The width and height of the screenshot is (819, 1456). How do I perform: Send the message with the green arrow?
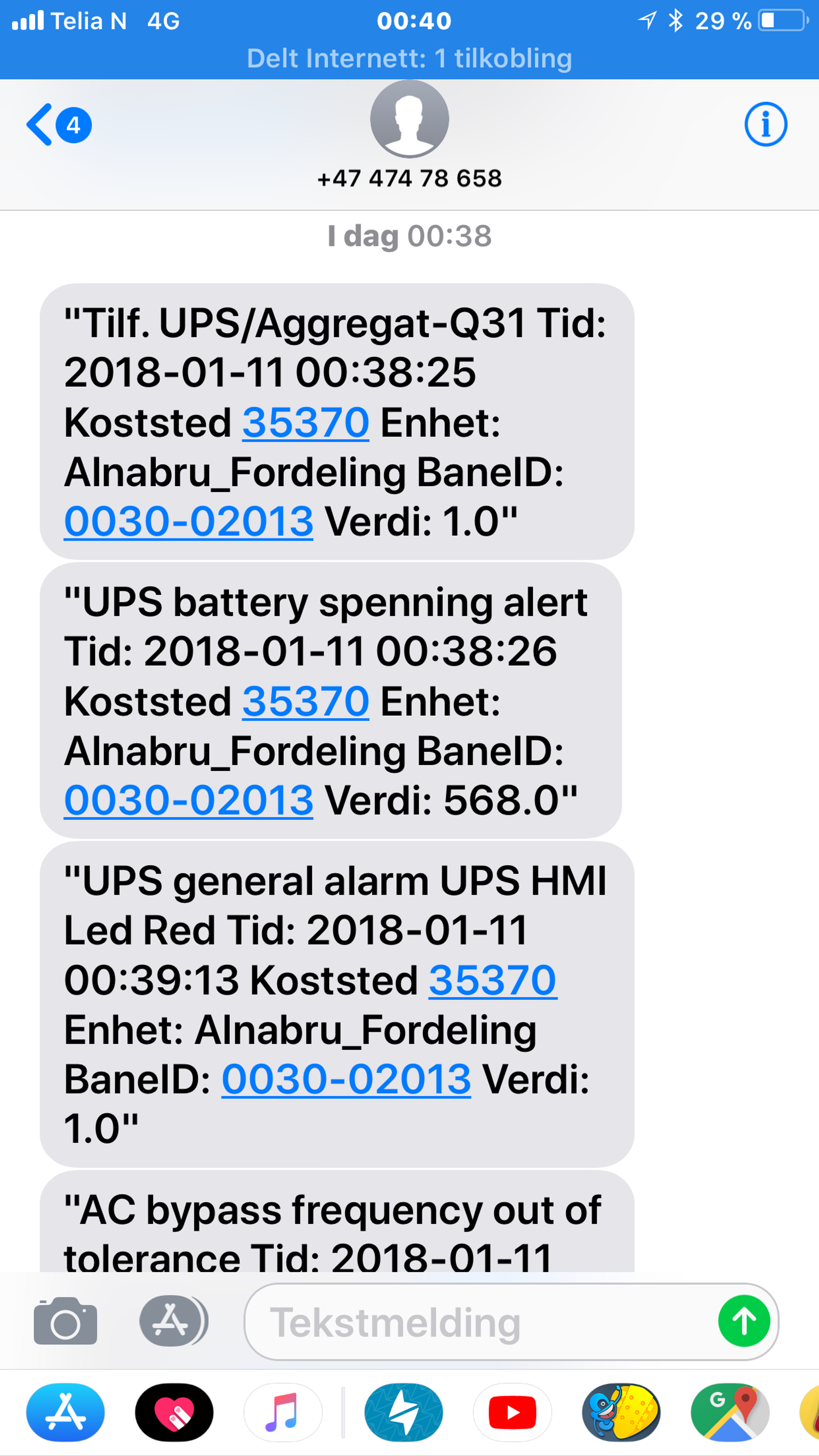tap(744, 1321)
